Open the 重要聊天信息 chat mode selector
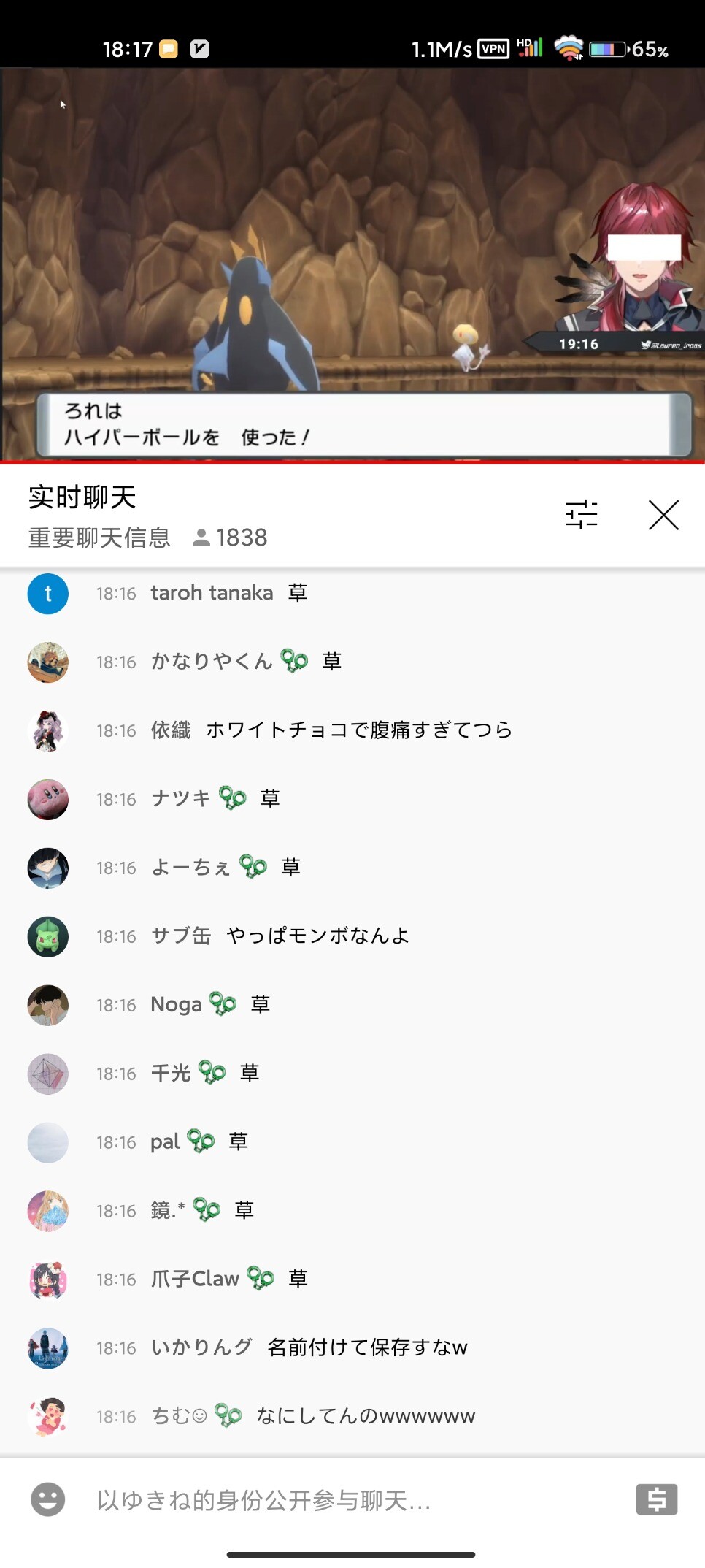This screenshot has height=1568, width=705. pos(99,538)
